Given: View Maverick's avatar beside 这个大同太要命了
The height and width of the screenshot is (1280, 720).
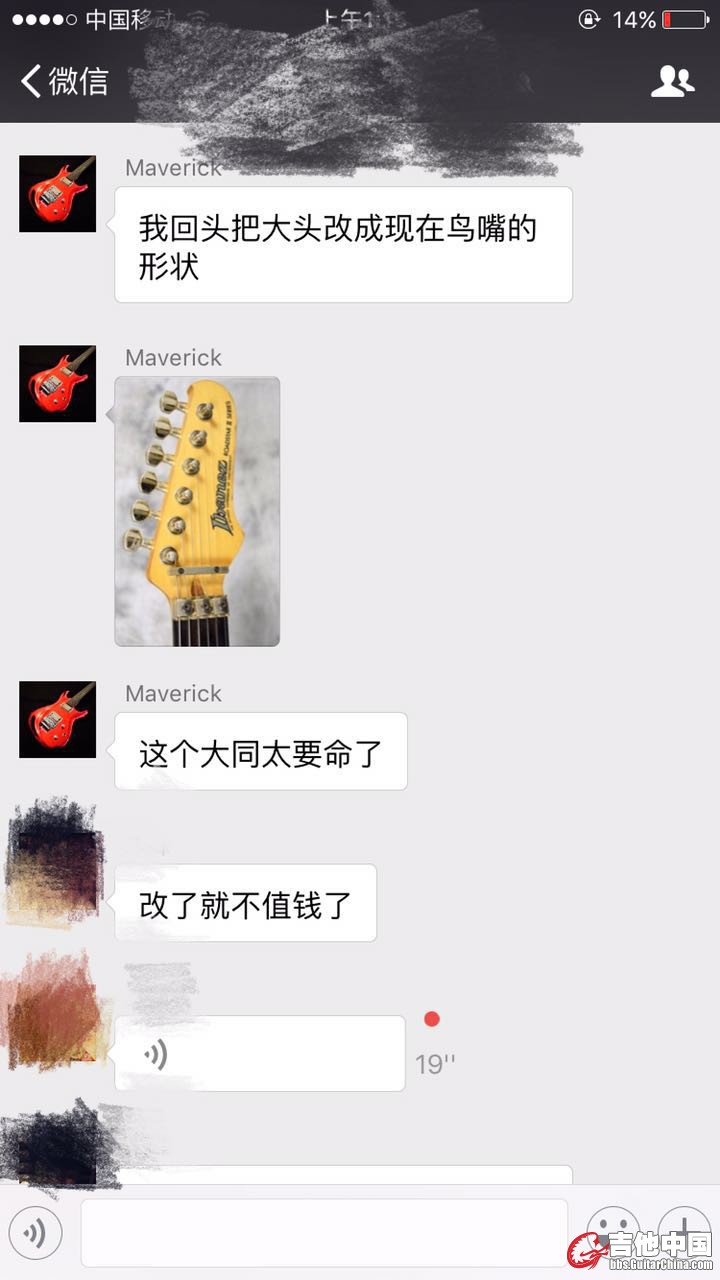Looking at the screenshot, I should pyautogui.click(x=58, y=720).
